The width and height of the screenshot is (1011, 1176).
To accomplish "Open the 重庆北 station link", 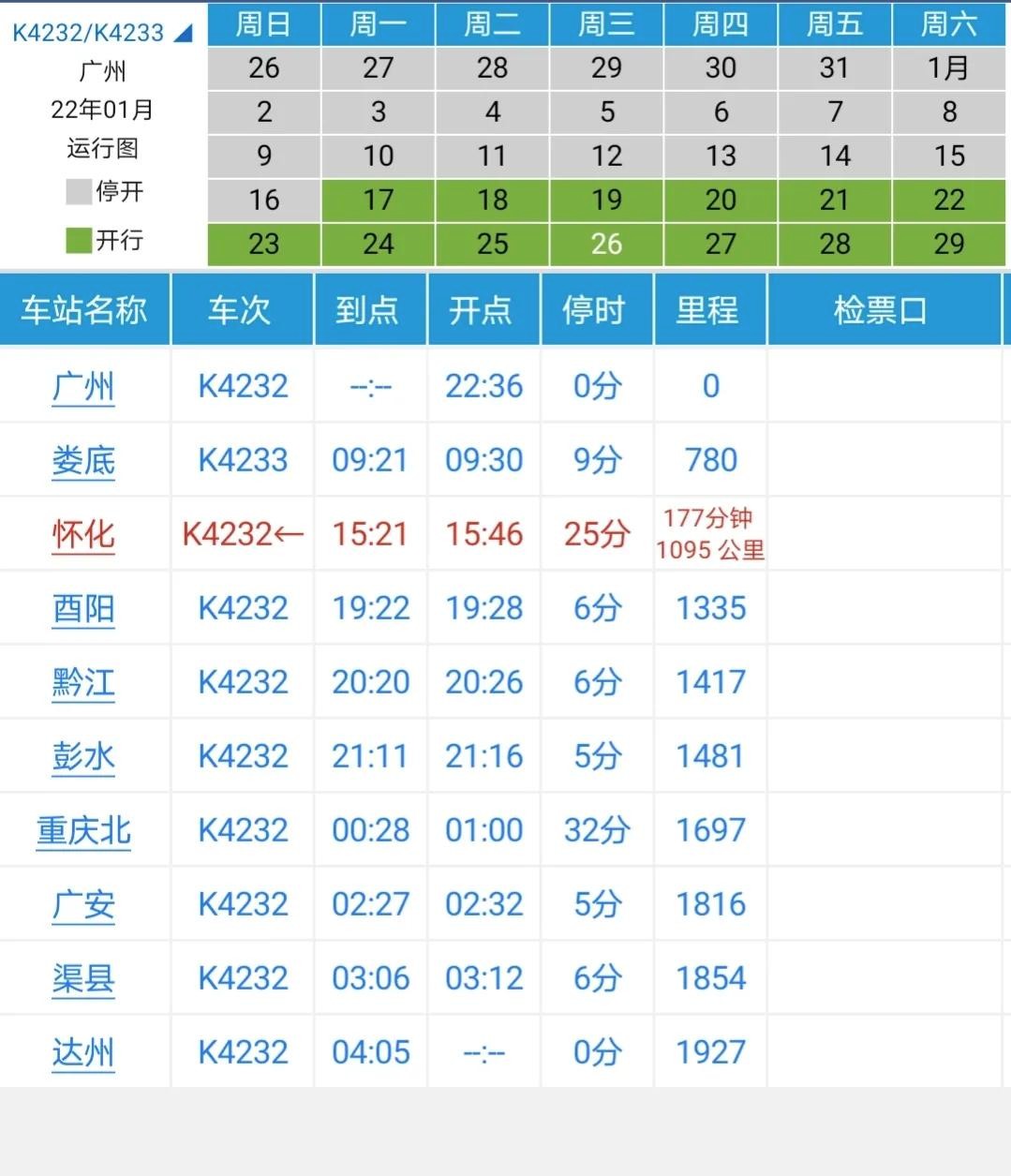I will click(83, 830).
